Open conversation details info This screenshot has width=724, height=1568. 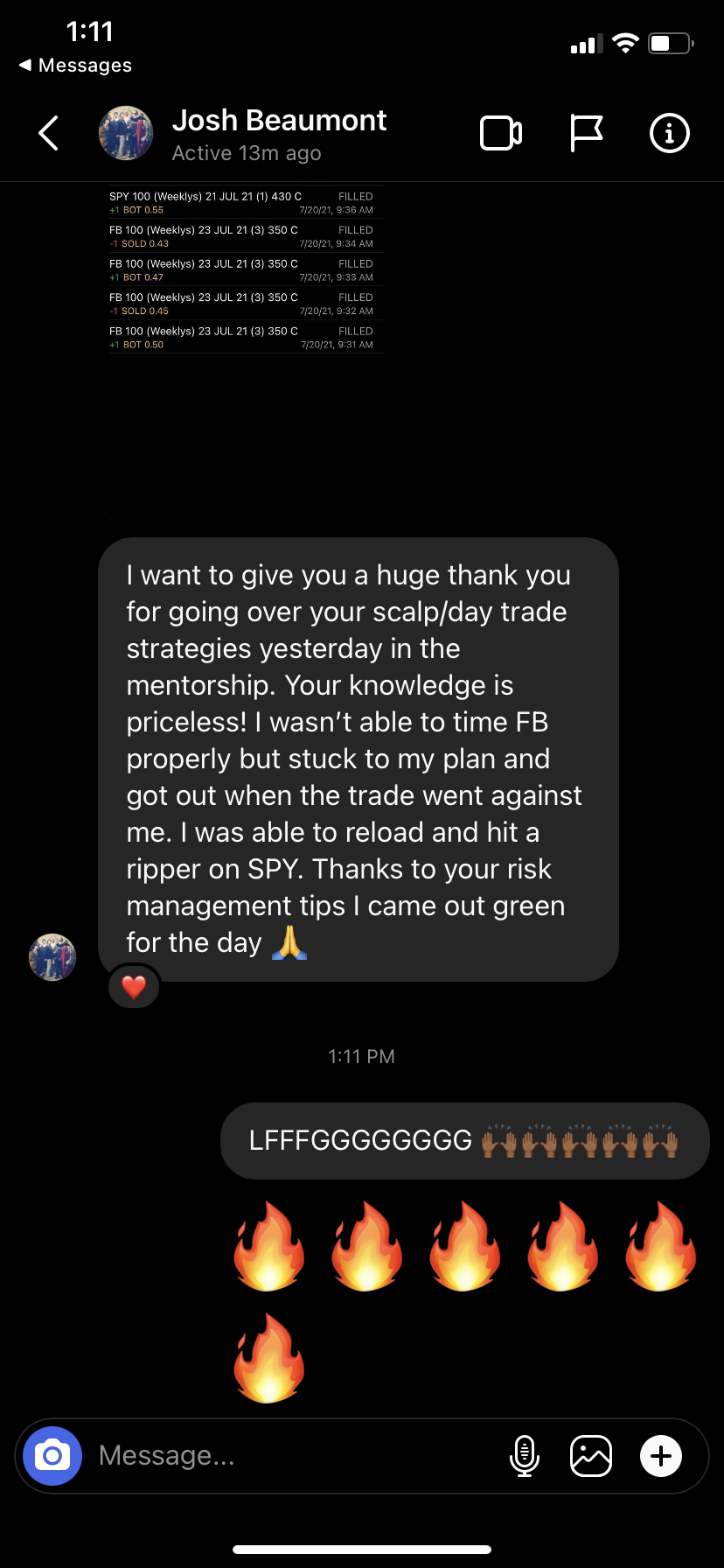click(x=670, y=134)
